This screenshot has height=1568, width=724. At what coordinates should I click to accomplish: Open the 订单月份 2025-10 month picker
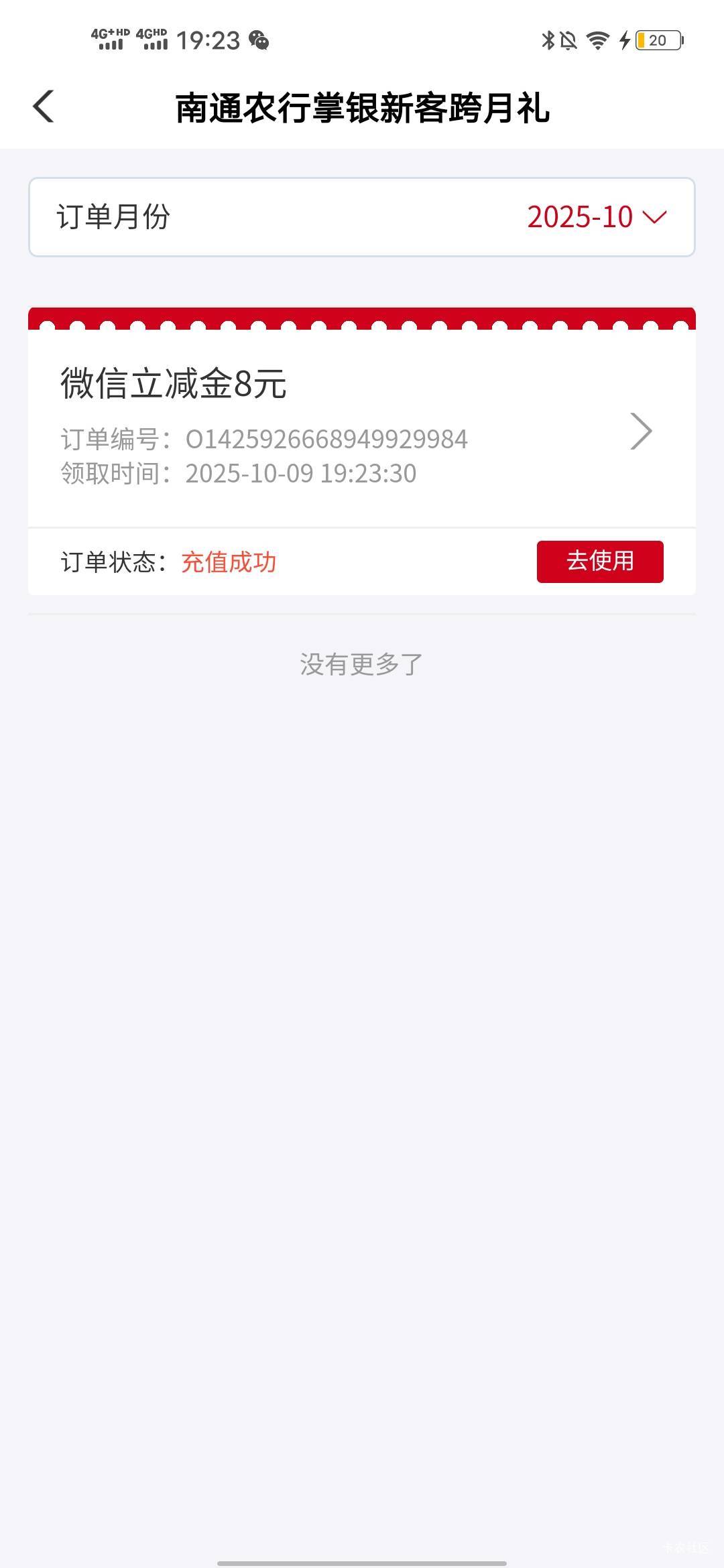point(595,217)
